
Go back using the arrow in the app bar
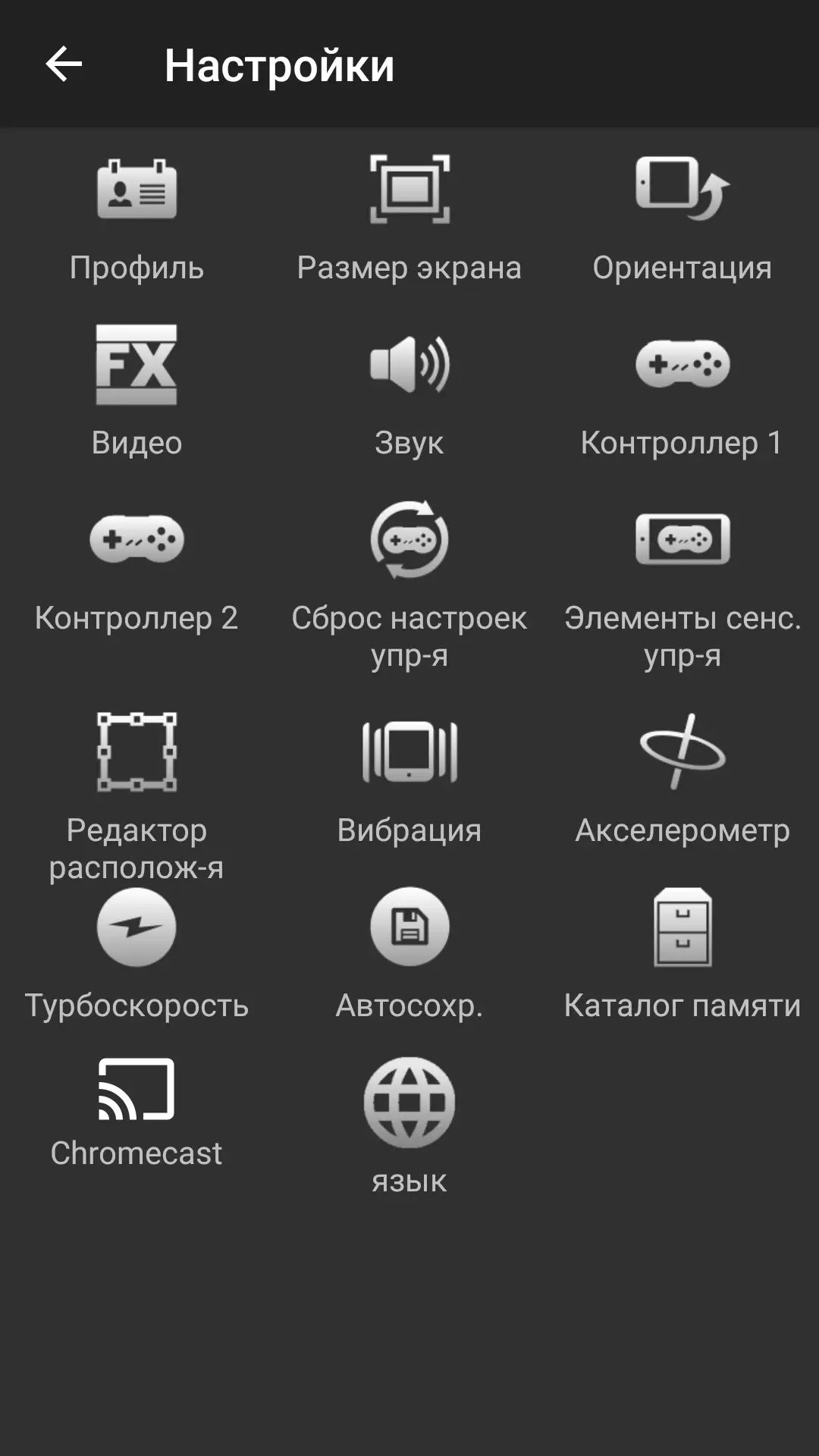coord(64,64)
